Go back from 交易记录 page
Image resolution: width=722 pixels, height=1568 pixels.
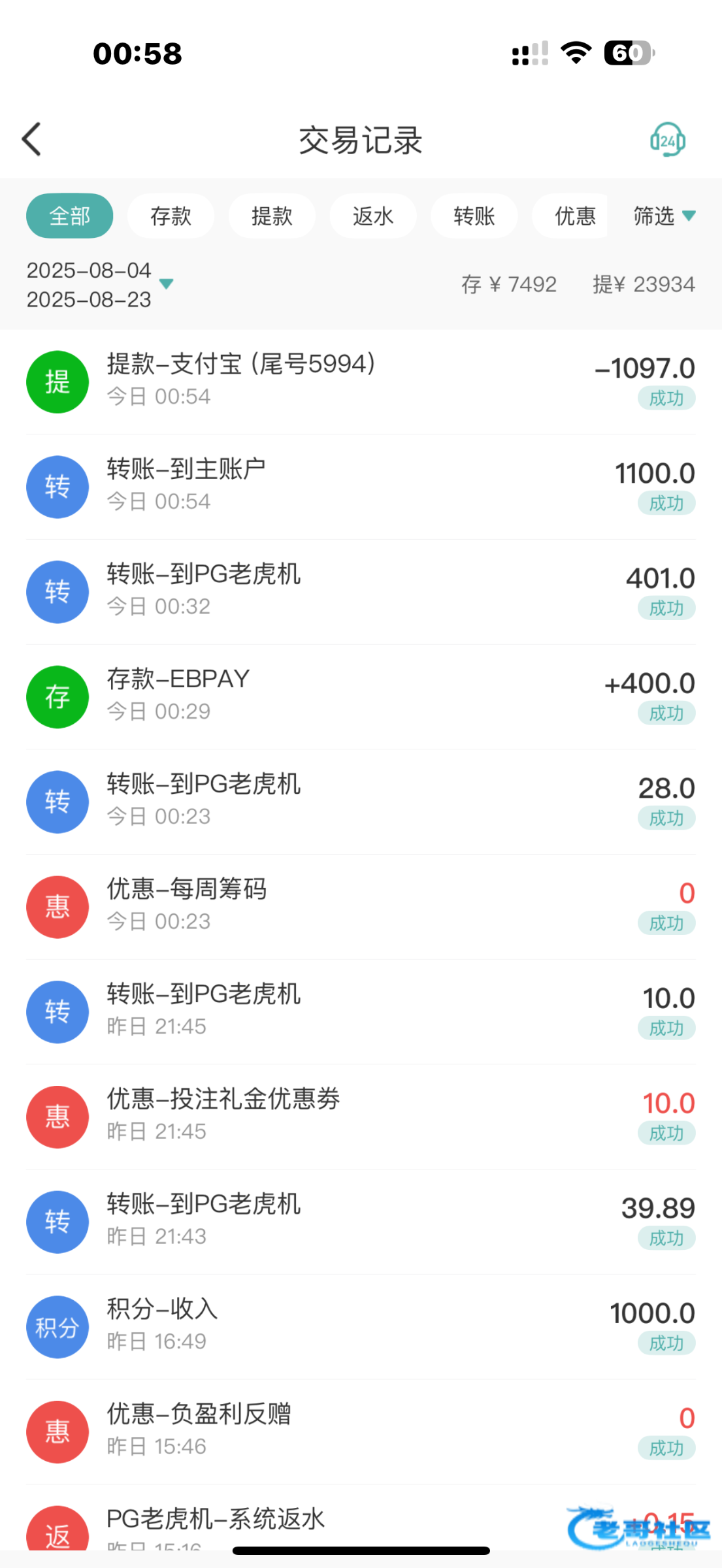click(31, 139)
